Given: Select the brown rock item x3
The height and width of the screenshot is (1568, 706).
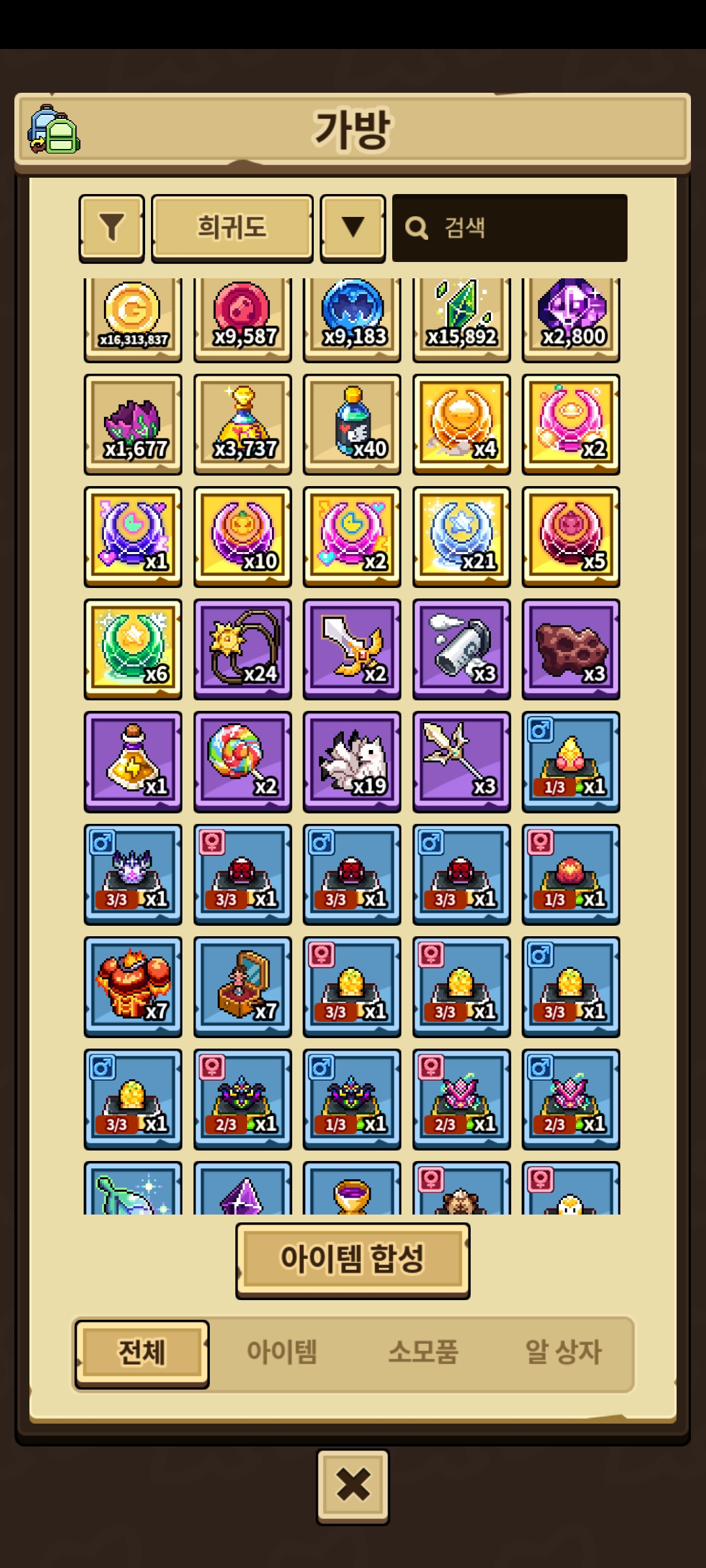Looking at the screenshot, I should tap(571, 649).
